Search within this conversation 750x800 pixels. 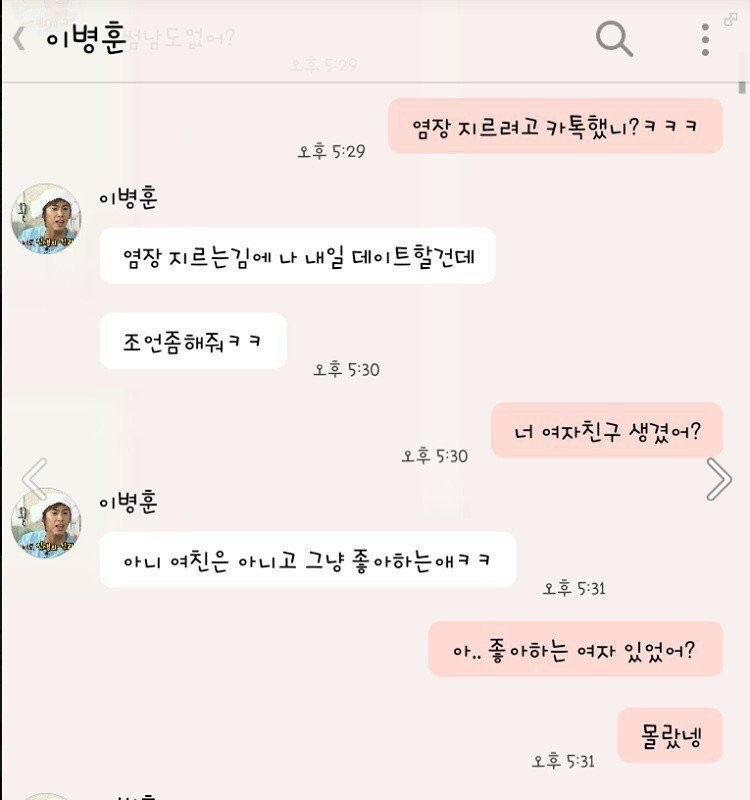pyautogui.click(x=614, y=39)
